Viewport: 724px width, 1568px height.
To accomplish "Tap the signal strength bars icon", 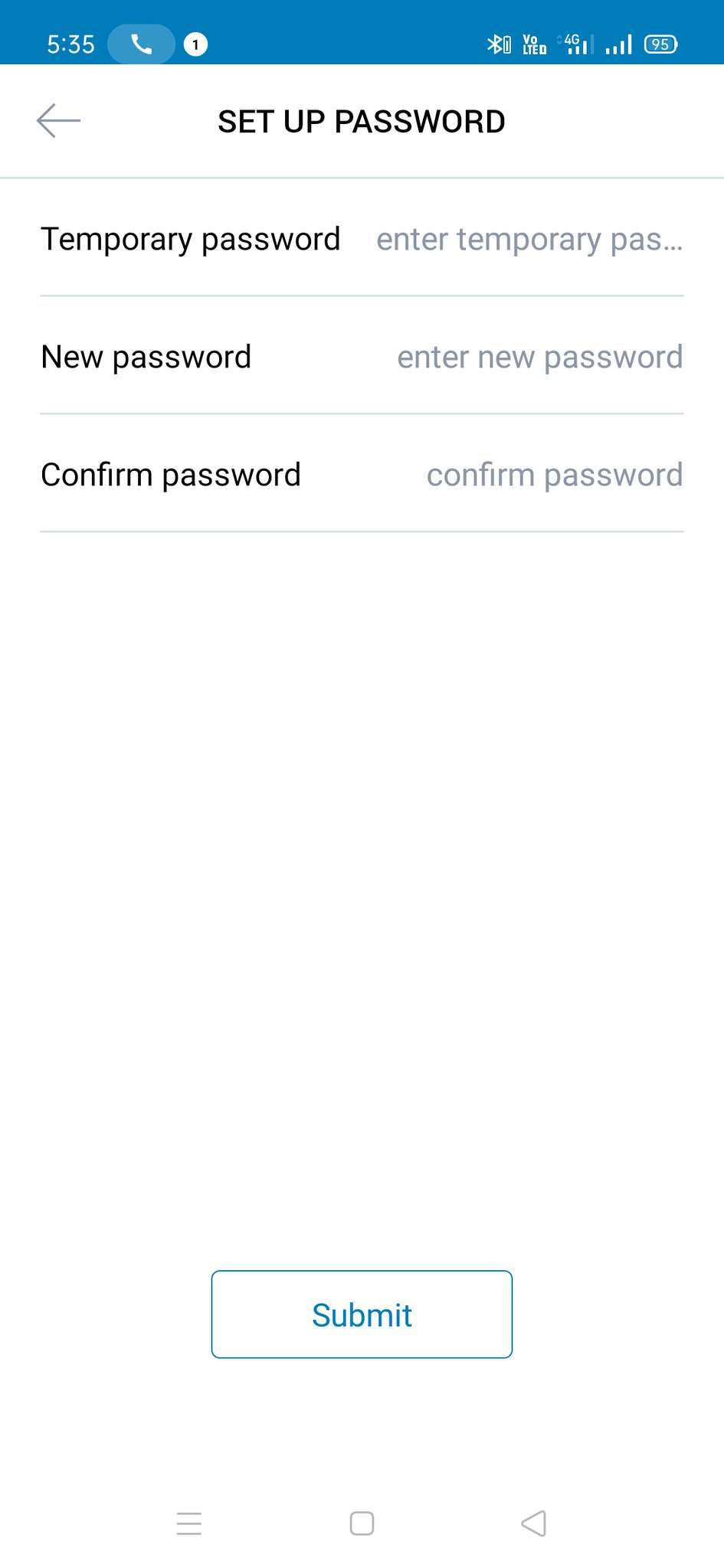I will point(618,44).
